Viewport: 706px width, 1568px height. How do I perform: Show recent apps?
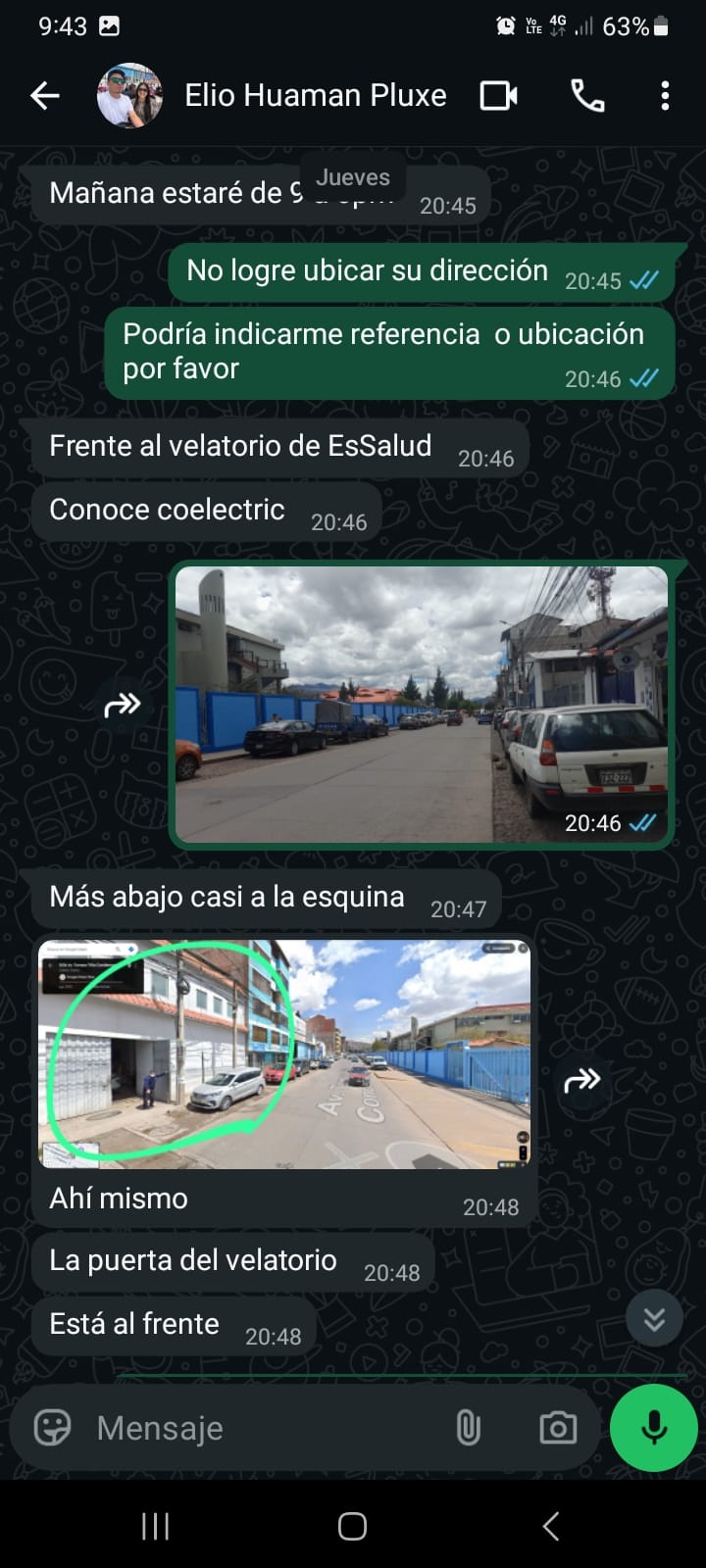click(x=155, y=1526)
